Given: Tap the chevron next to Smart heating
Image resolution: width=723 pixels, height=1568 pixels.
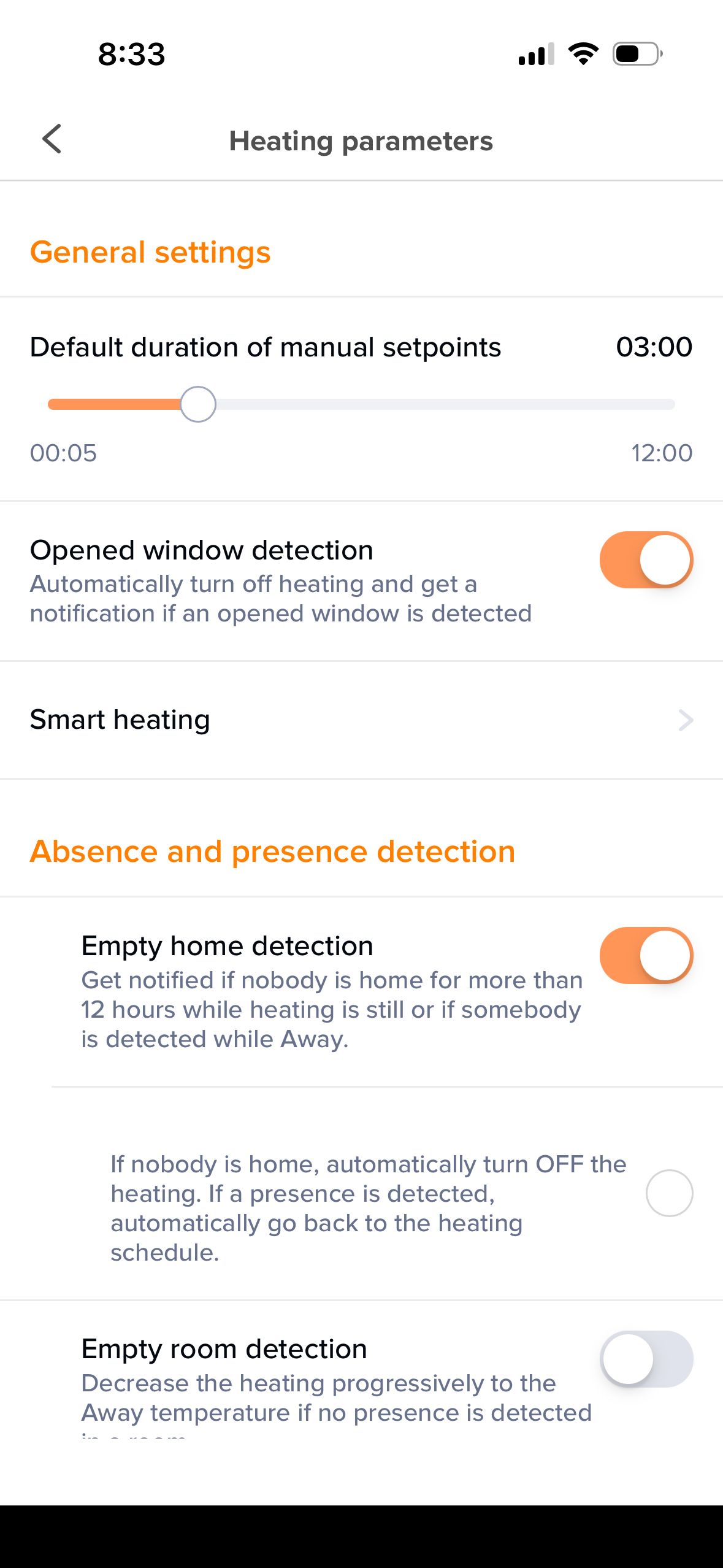Looking at the screenshot, I should click(685, 720).
